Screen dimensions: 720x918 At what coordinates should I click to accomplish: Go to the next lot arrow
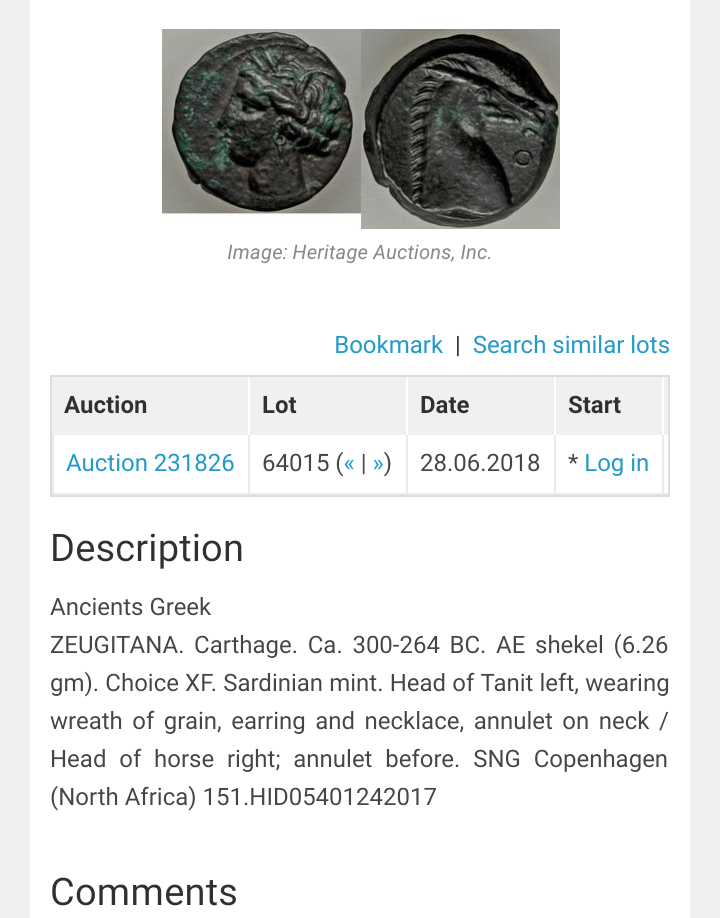tap(378, 464)
